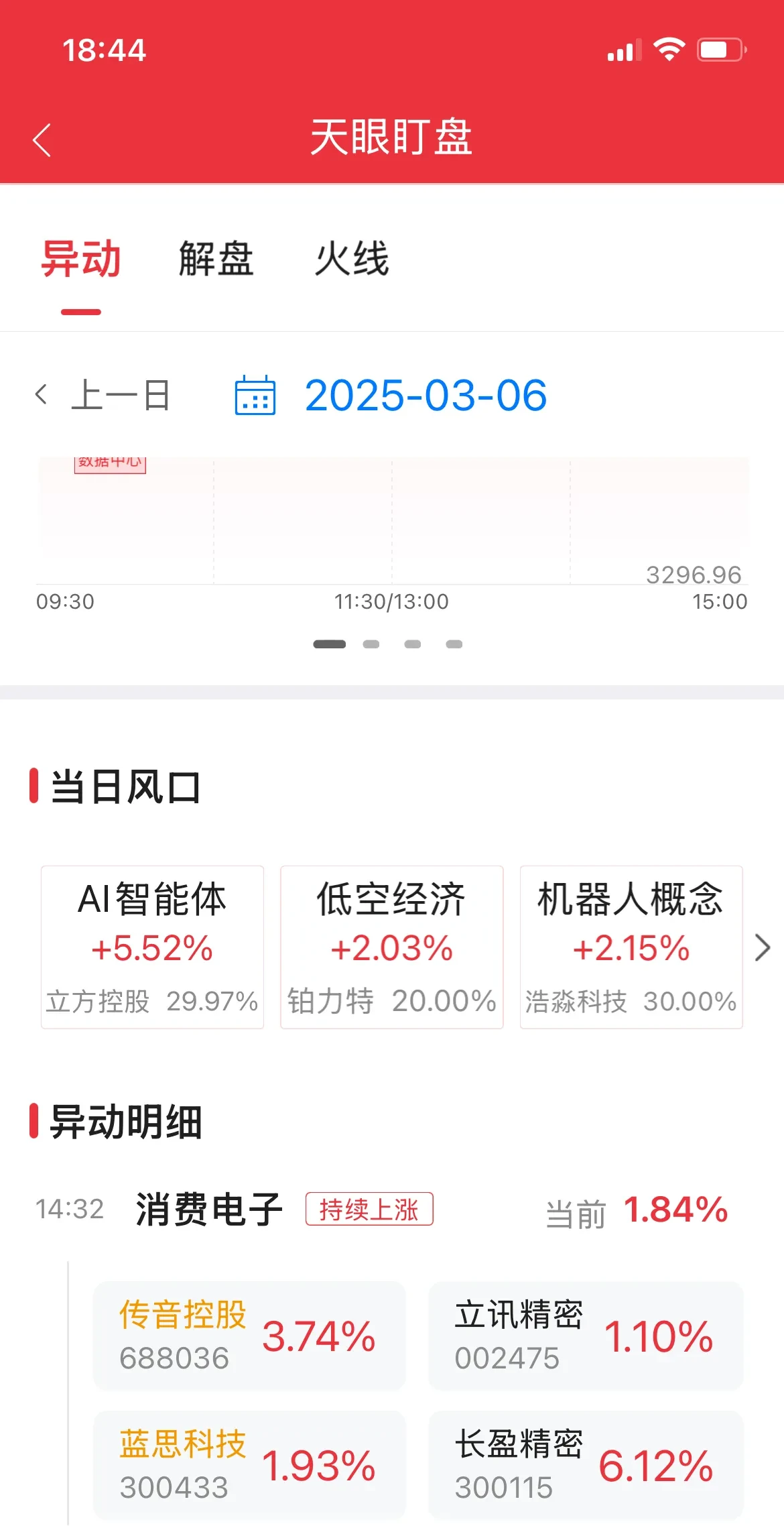The image size is (784, 1528).
Task: Tap the battery indicator in status bar
Action: [x=720, y=48]
